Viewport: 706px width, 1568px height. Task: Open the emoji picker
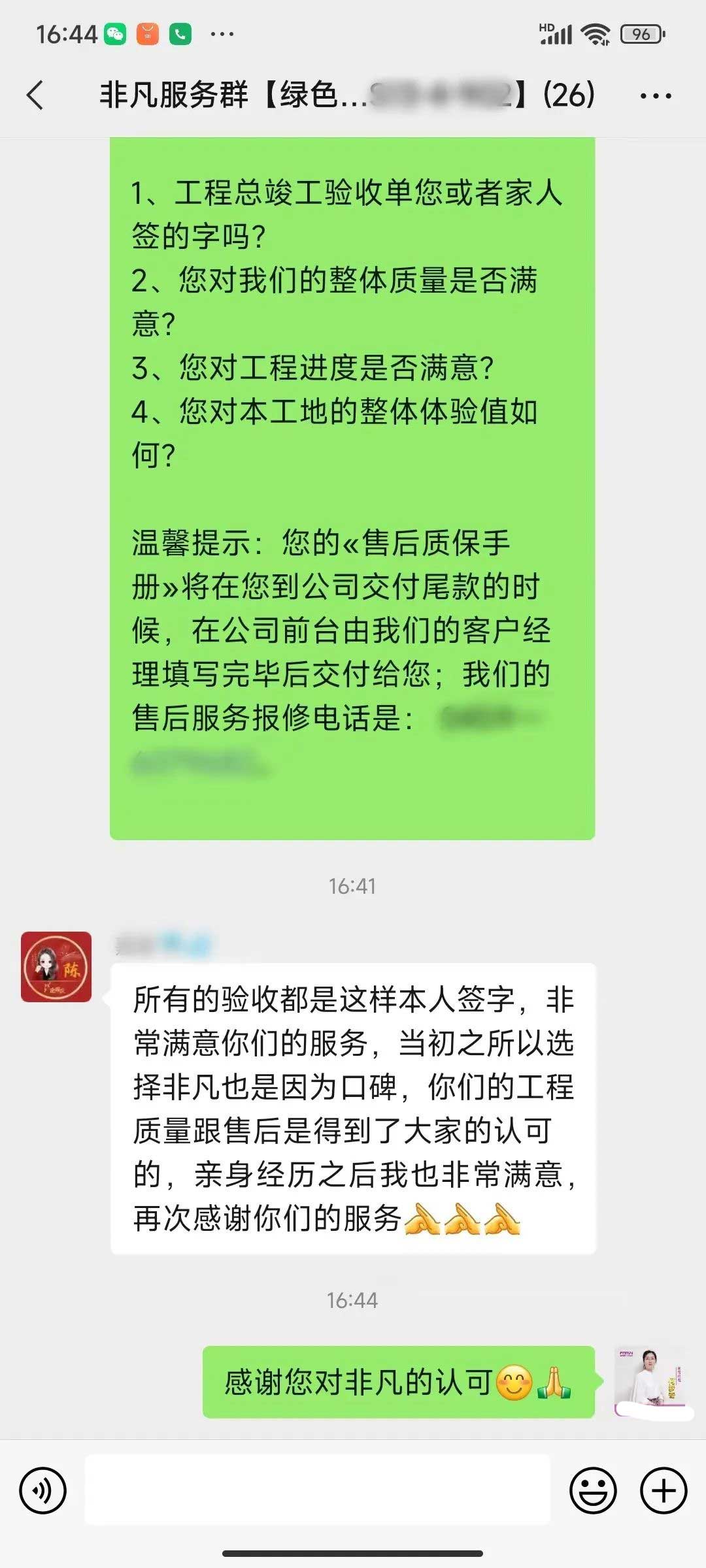point(593,1490)
